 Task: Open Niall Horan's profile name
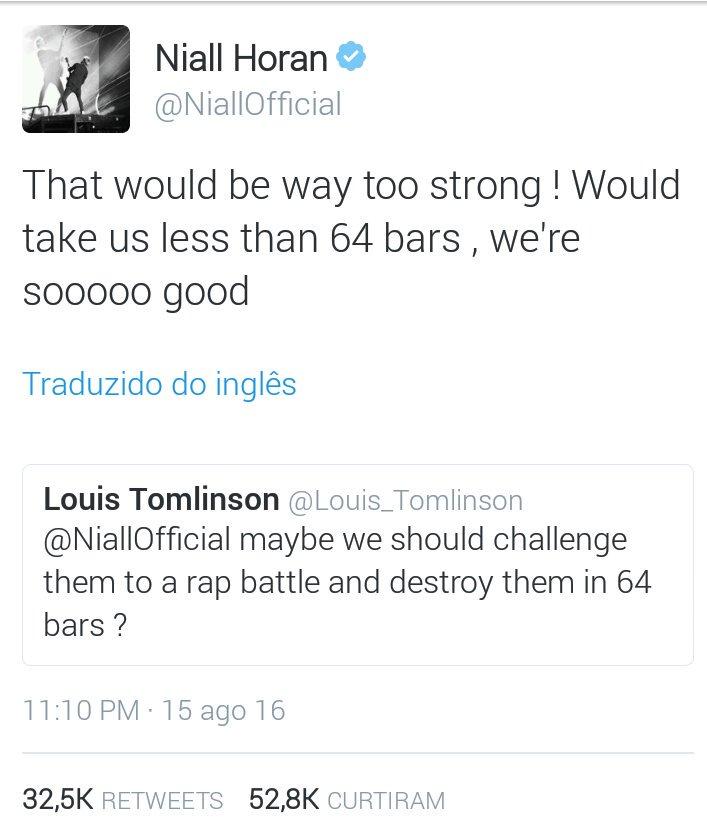[241, 59]
